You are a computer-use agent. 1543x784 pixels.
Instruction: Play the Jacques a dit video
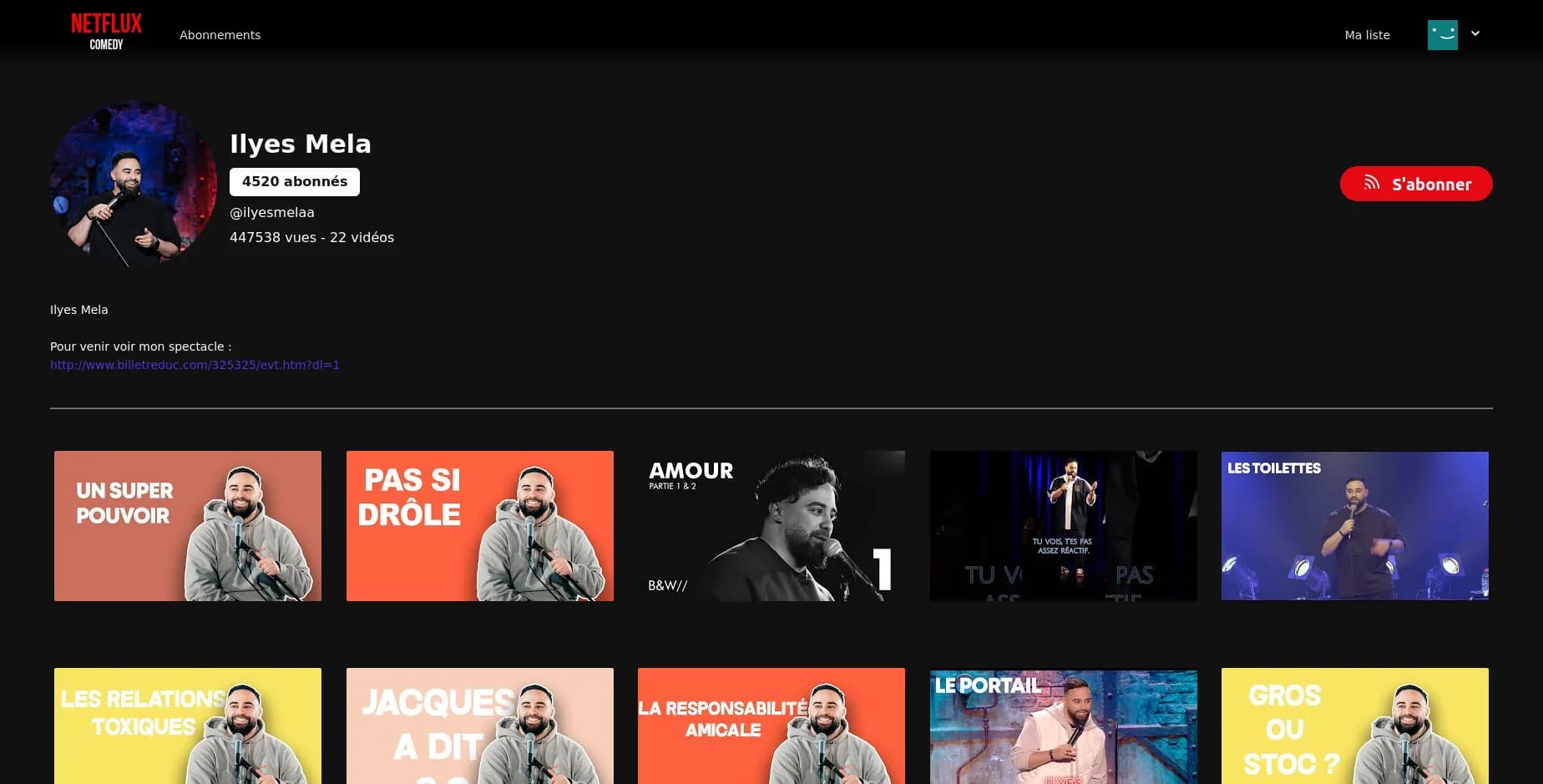(480, 726)
